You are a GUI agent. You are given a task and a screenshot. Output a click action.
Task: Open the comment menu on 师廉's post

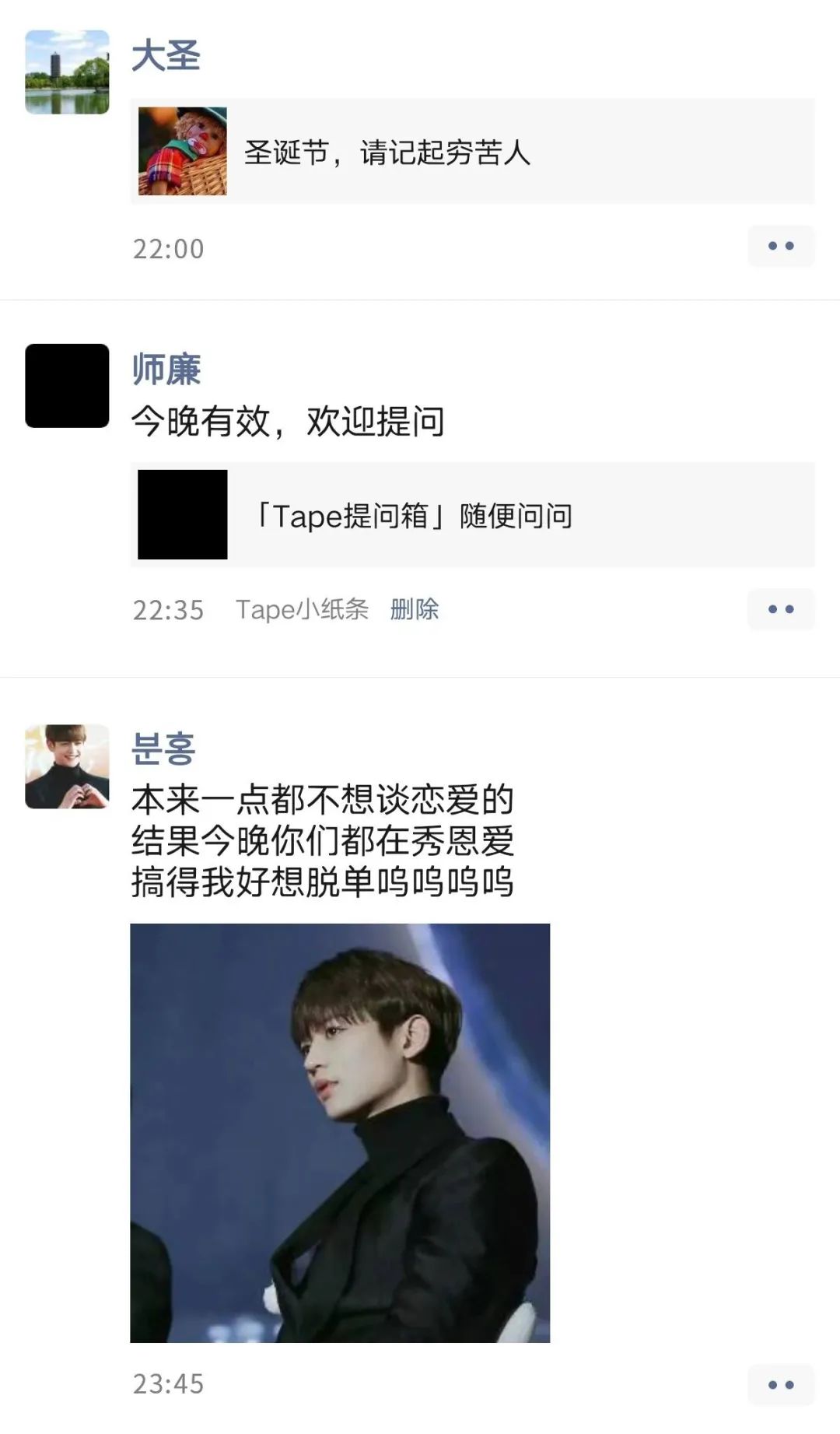click(780, 609)
